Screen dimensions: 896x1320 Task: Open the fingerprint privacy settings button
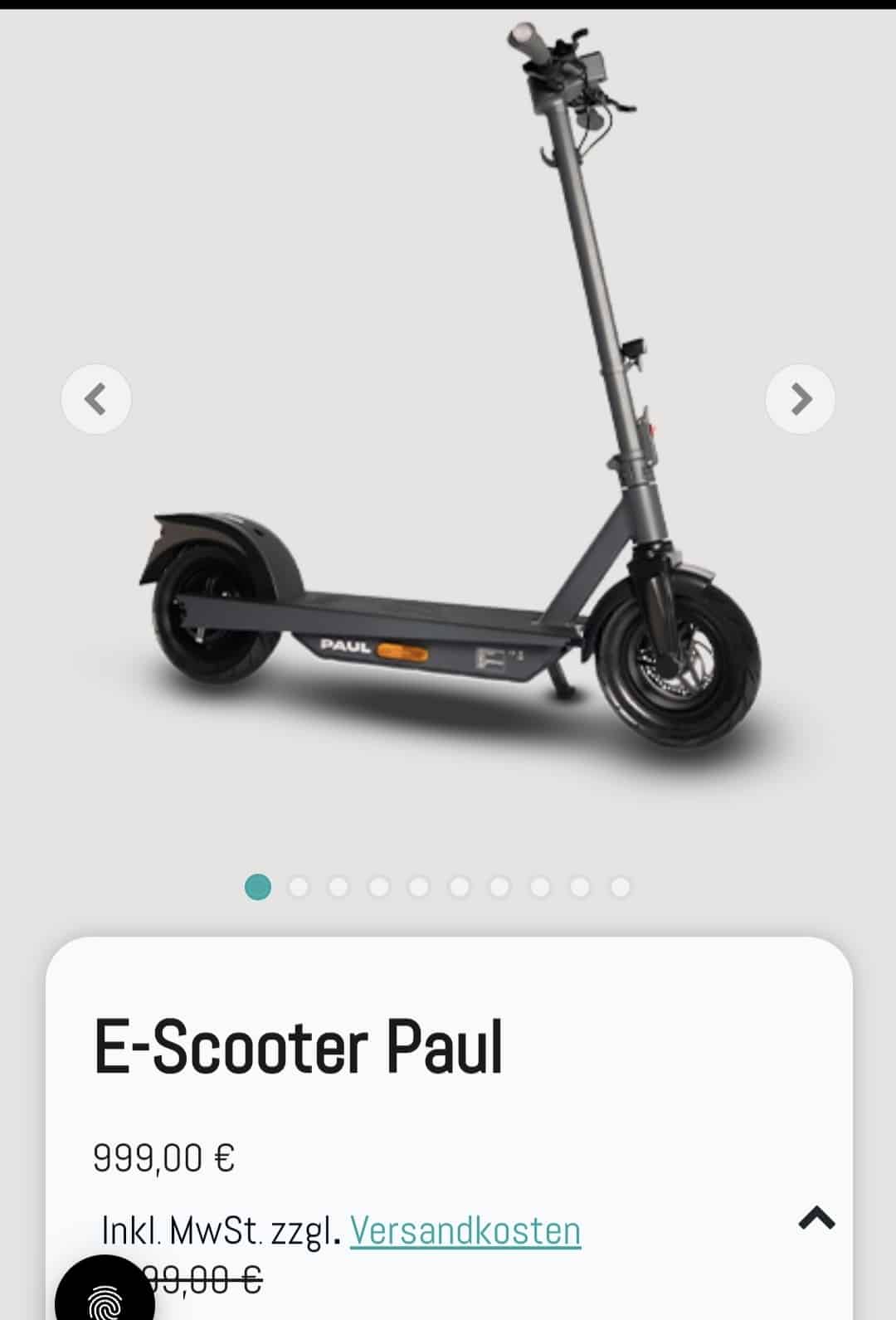tap(102, 1298)
